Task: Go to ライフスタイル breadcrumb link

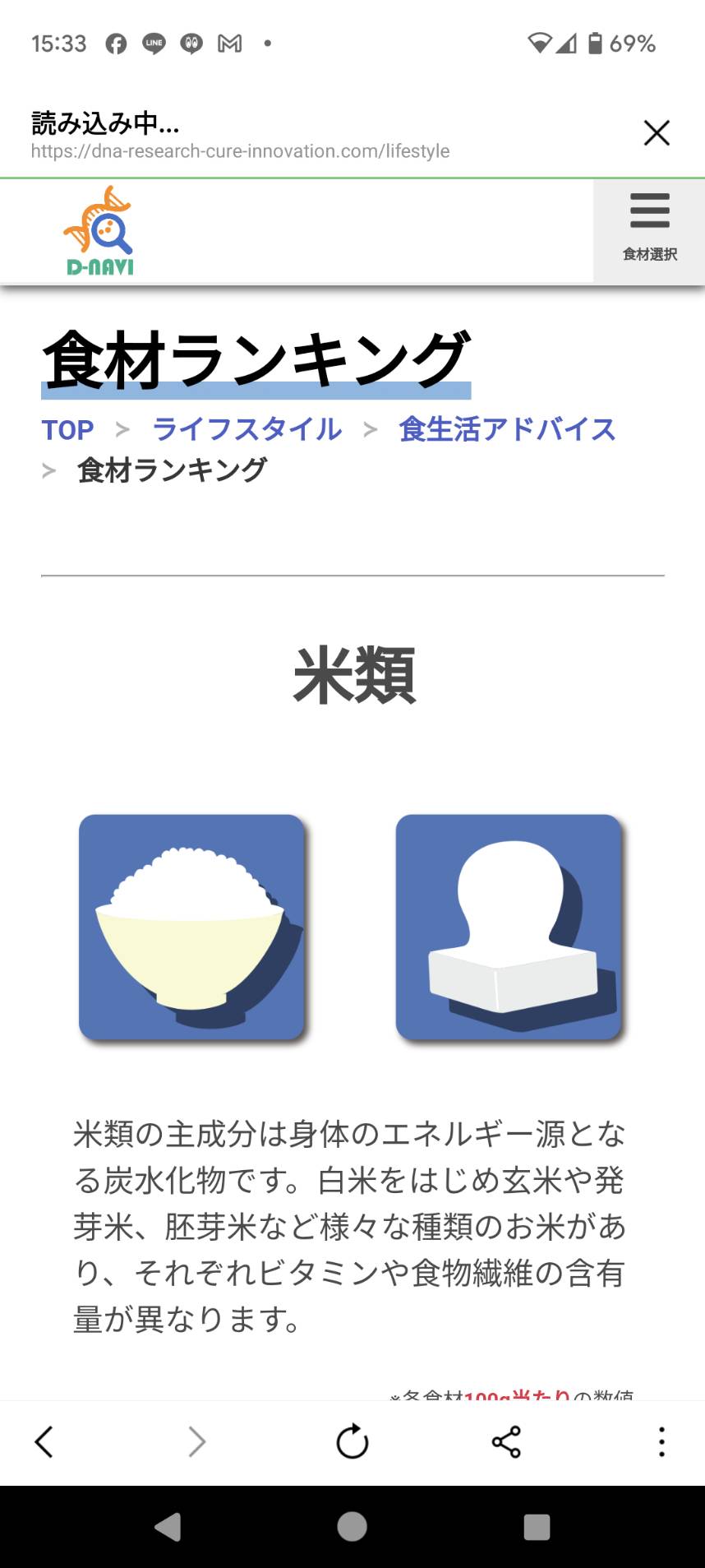Action: click(247, 429)
